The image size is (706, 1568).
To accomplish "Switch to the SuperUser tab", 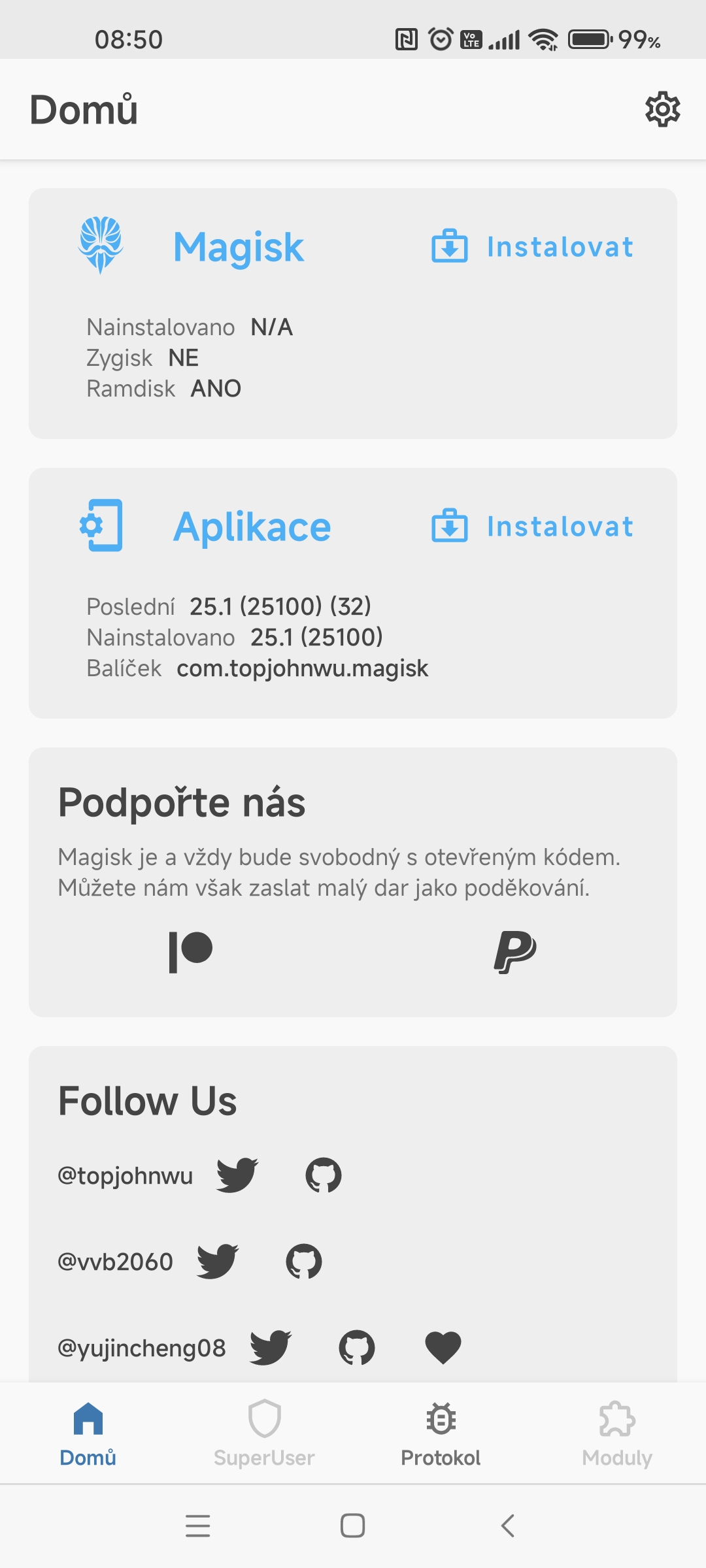I will [x=264, y=1433].
